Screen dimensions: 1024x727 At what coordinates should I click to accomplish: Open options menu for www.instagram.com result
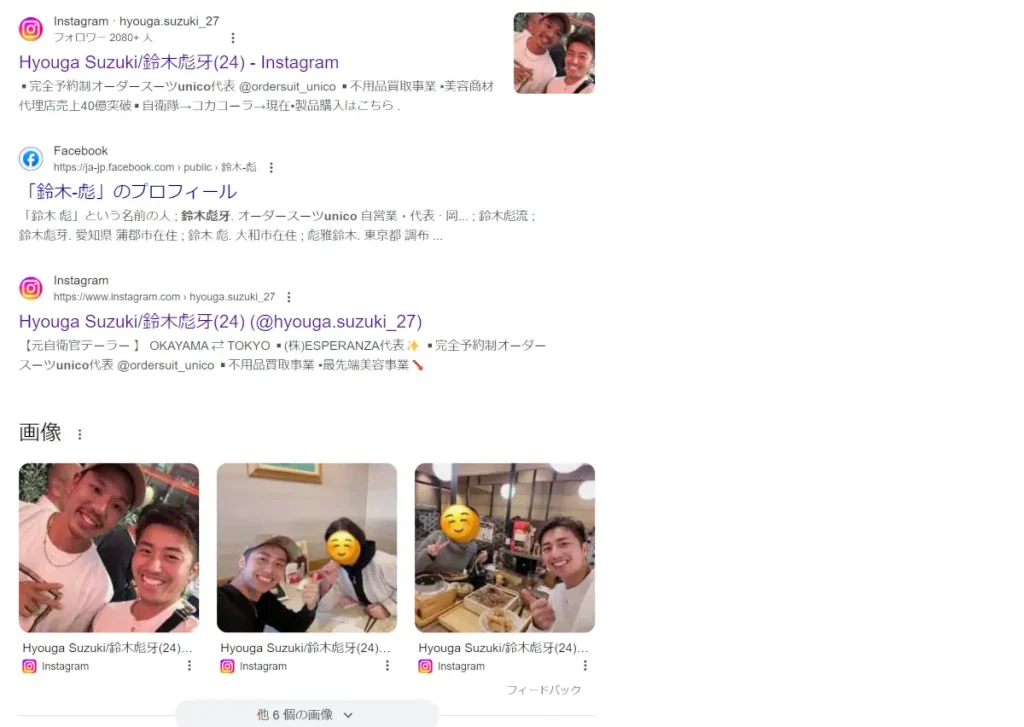point(289,297)
